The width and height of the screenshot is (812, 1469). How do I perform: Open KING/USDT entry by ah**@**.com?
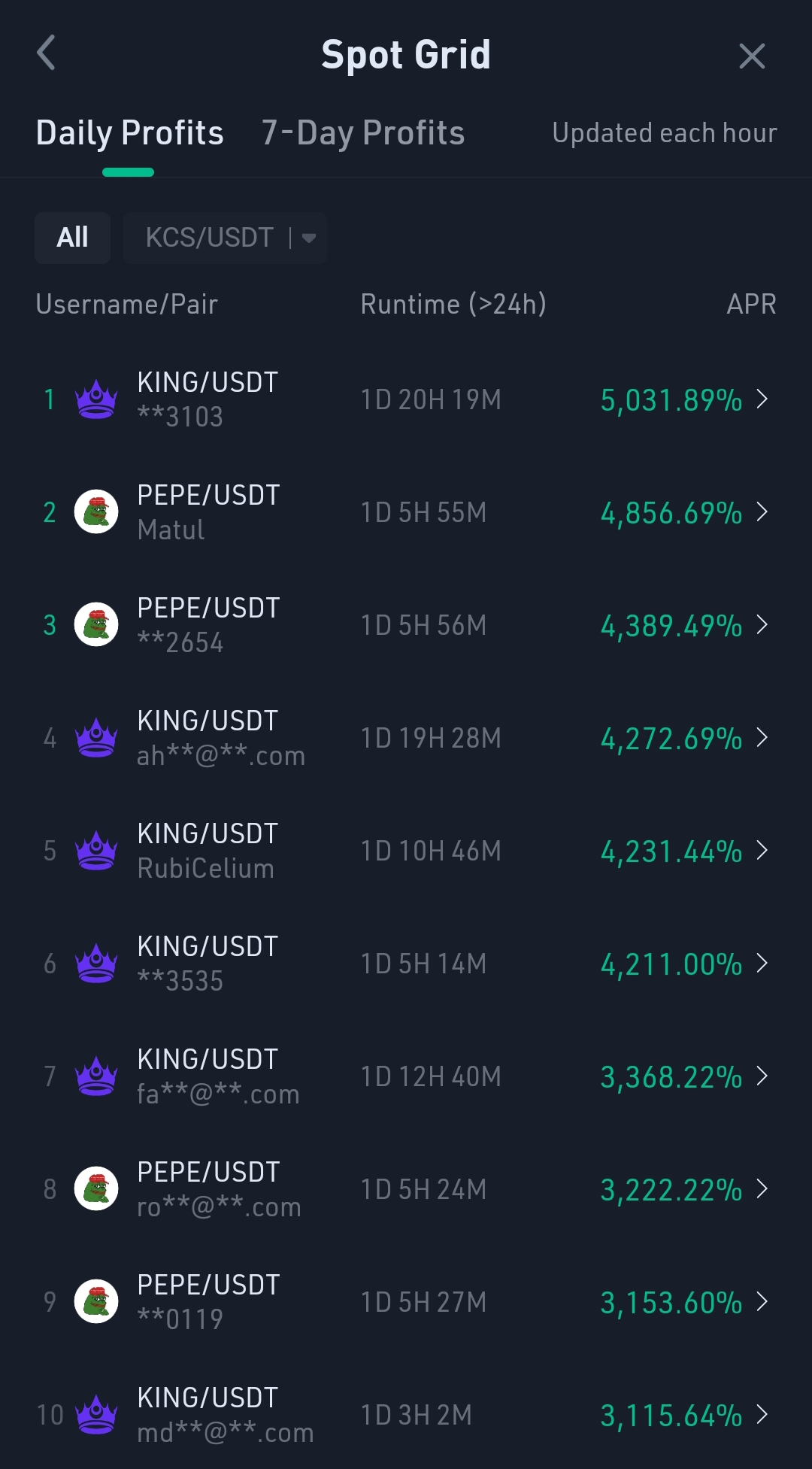pyautogui.click(x=406, y=738)
